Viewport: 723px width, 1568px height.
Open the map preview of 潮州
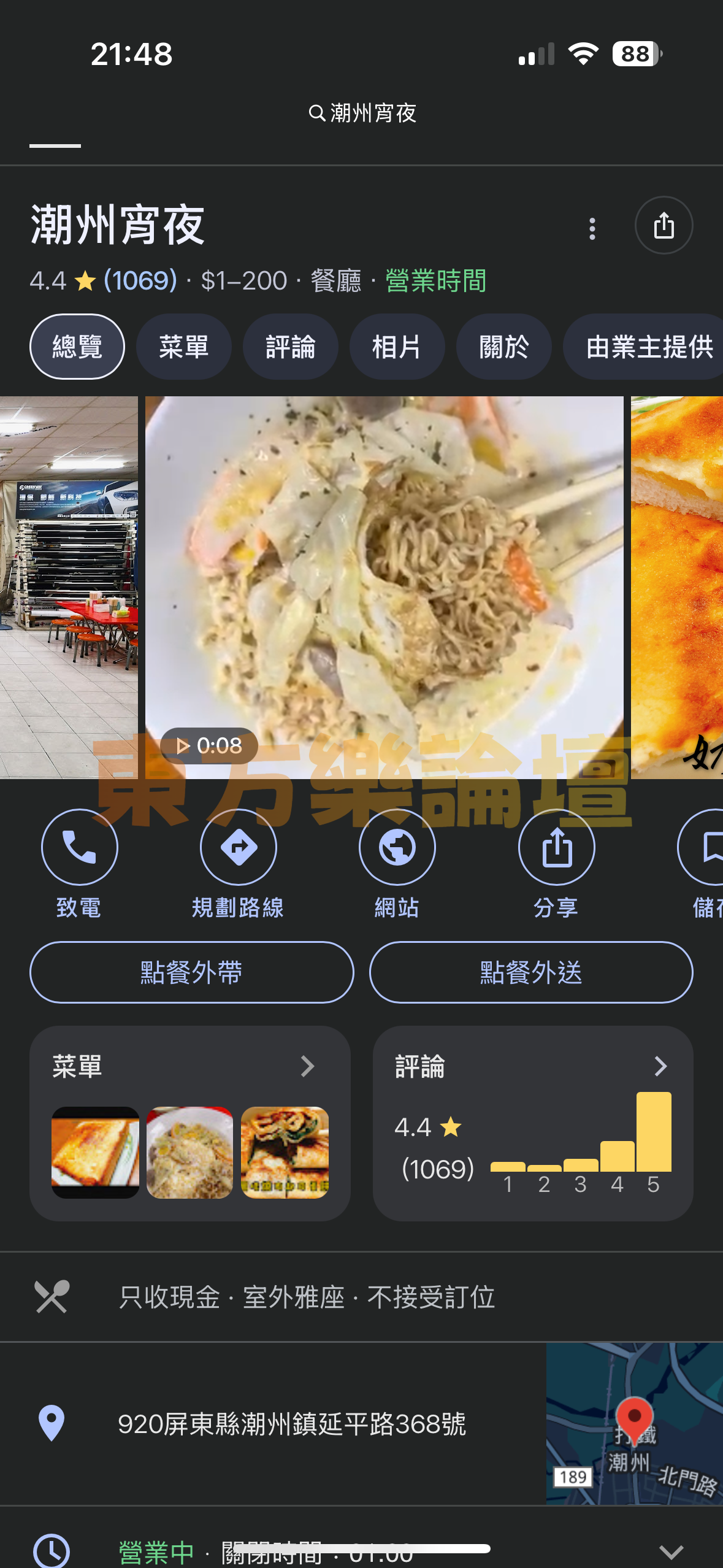coord(634,1423)
